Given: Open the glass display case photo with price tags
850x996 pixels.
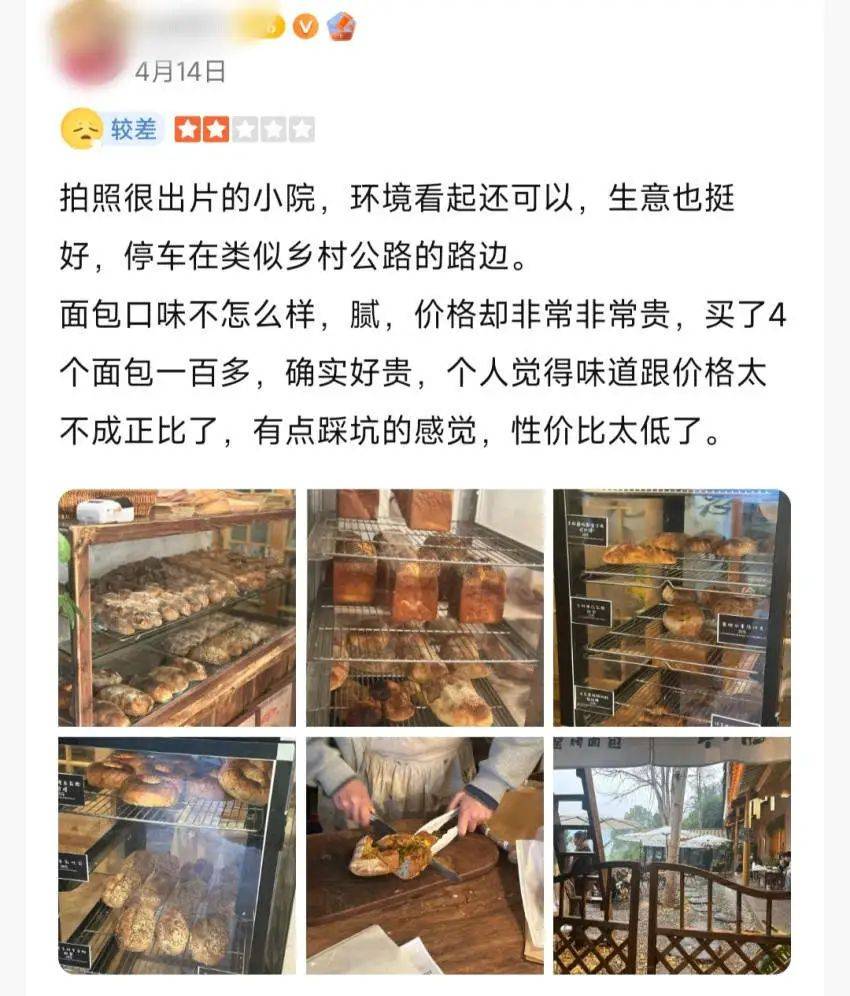Looking at the screenshot, I should pyautogui.click(x=671, y=608).
